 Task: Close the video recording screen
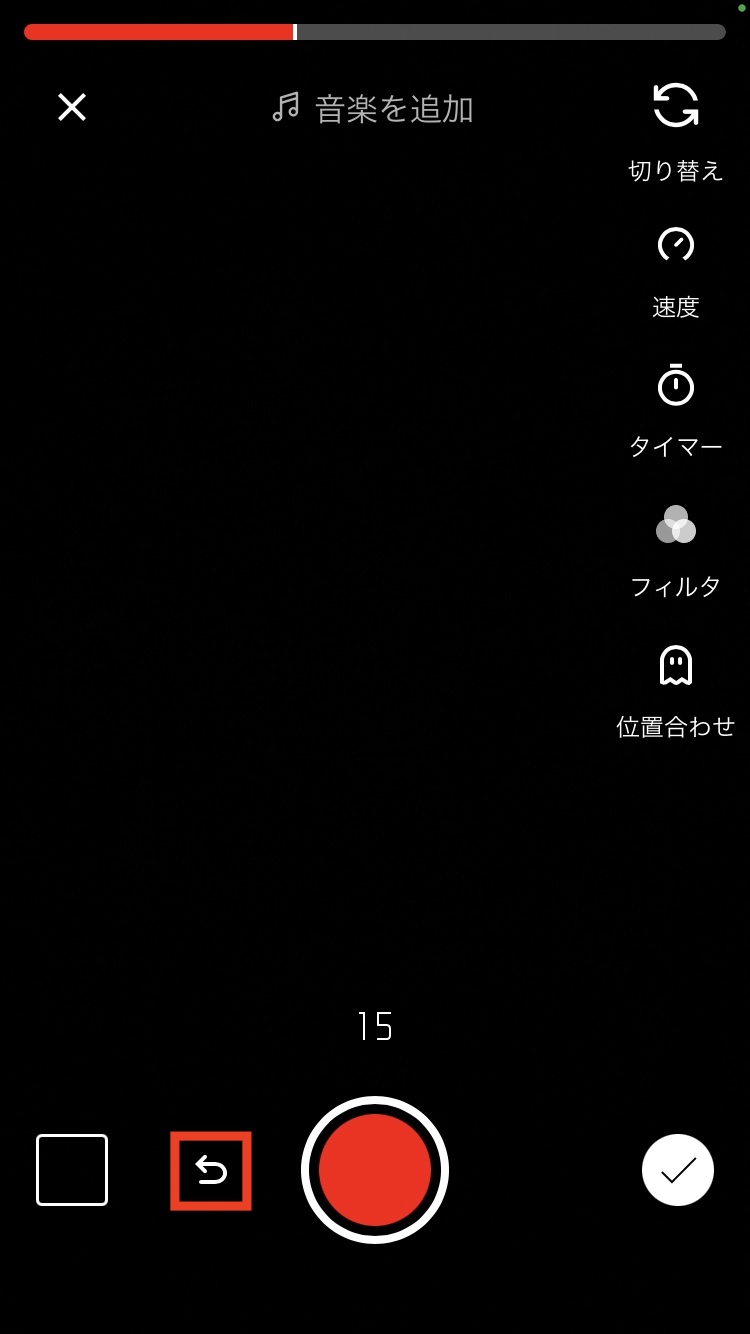(x=72, y=107)
